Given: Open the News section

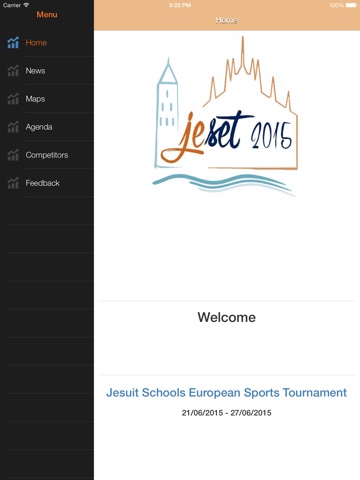Looking at the screenshot, I should coord(47,71).
